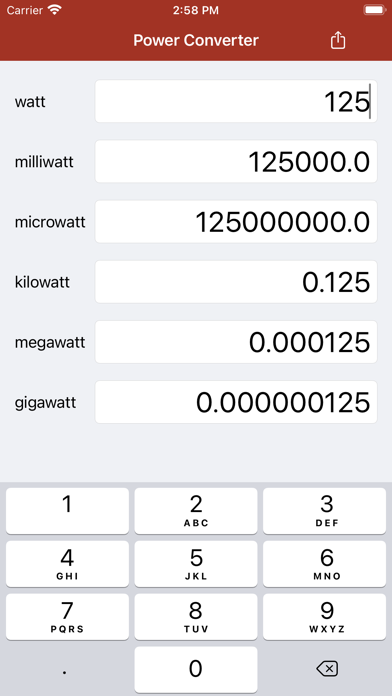Screen dimensions: 392x696
Task: Tap the 6 key
Action: [x=325, y=564]
